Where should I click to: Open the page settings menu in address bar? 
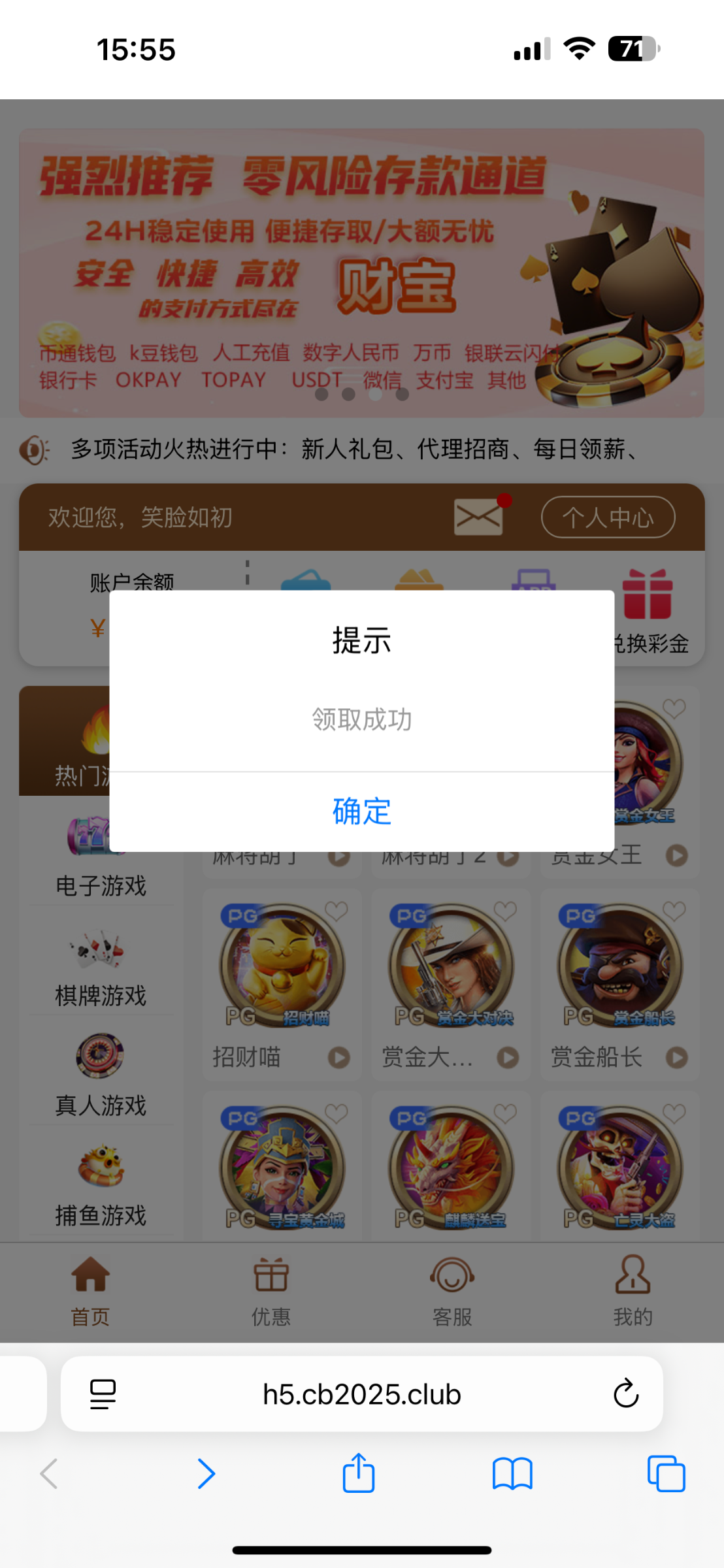(103, 1394)
